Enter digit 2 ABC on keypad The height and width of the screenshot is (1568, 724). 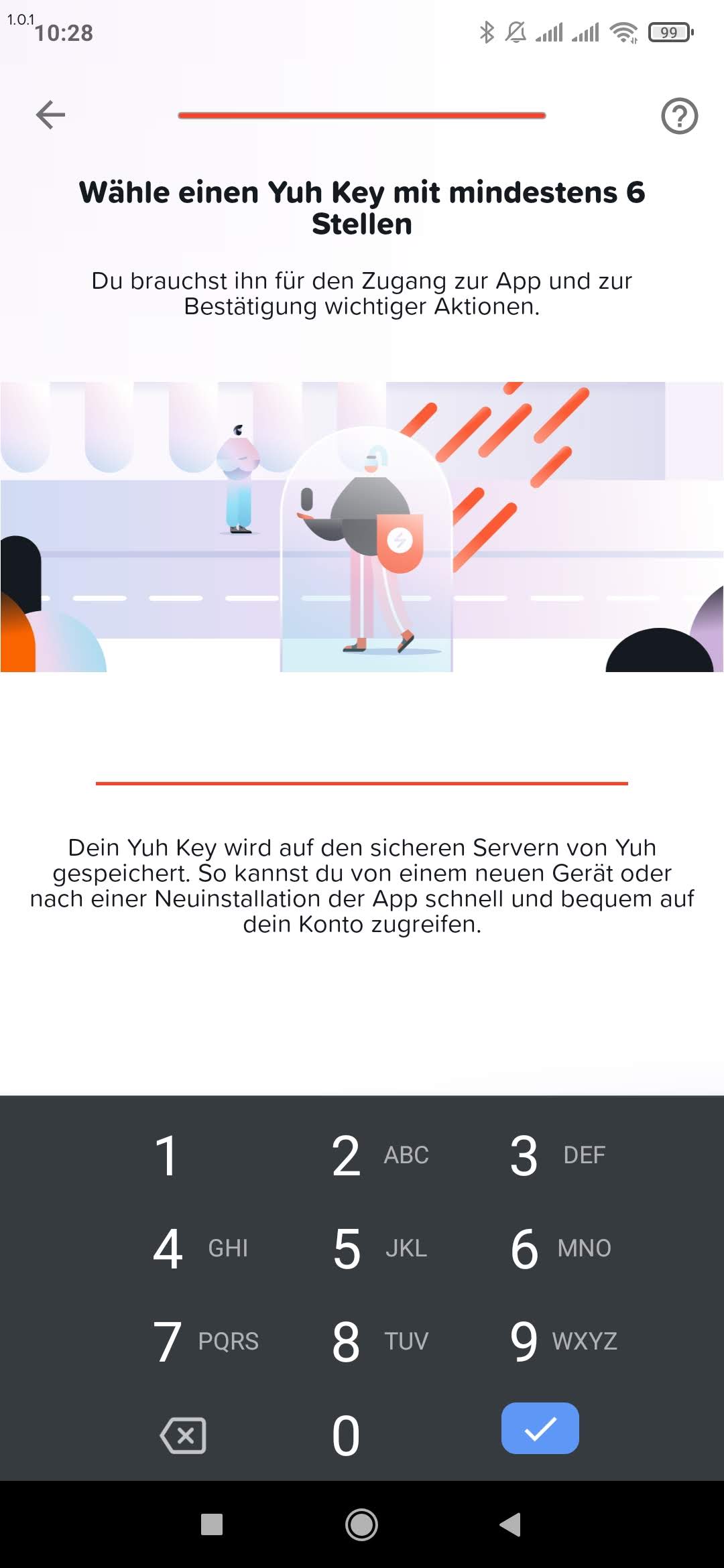coord(362,1155)
